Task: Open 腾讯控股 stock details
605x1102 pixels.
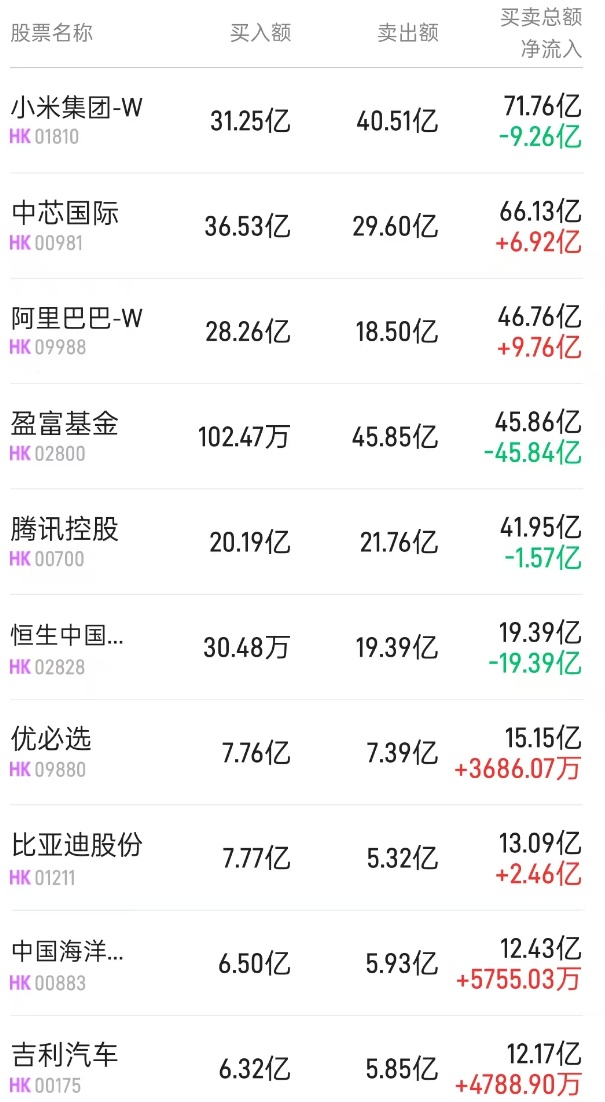Action: [x=65, y=529]
